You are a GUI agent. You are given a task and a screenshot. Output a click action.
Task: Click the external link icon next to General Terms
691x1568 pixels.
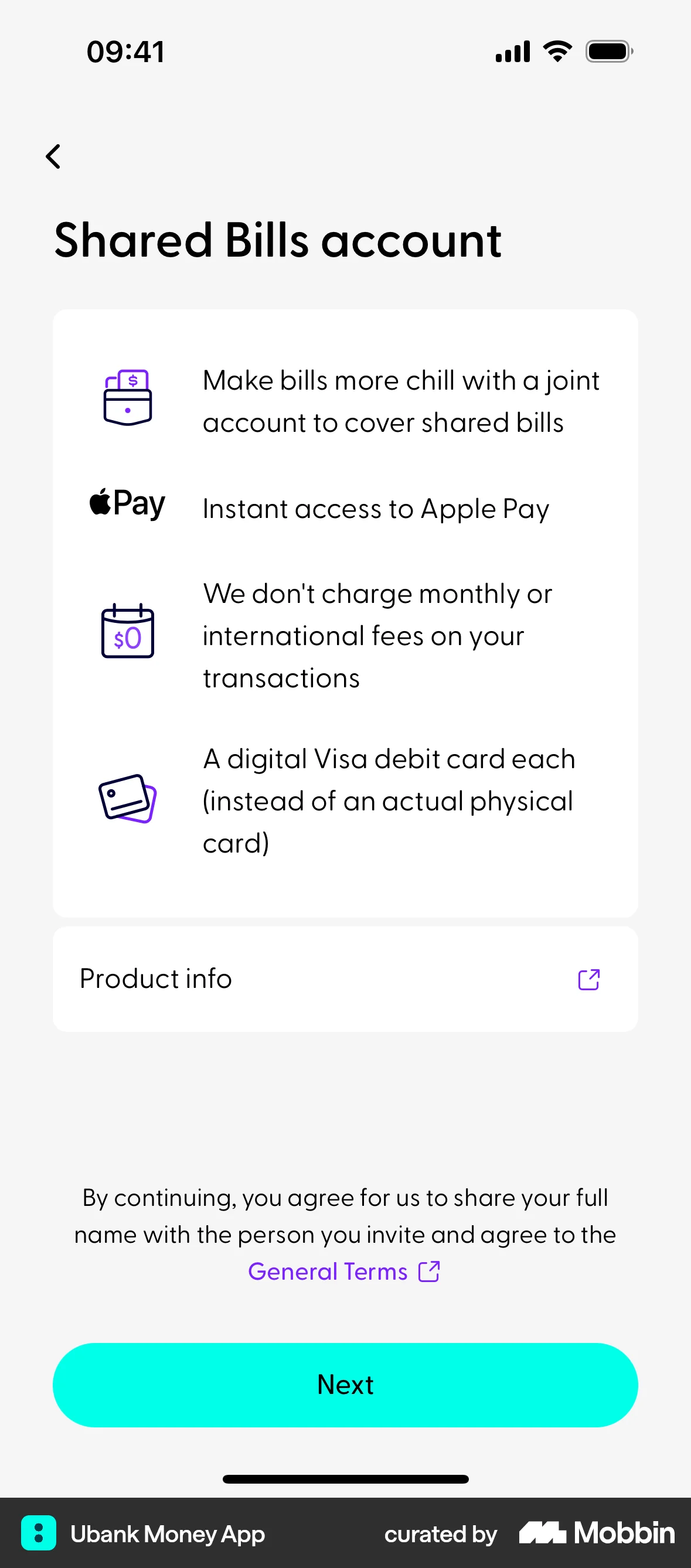tap(428, 1272)
